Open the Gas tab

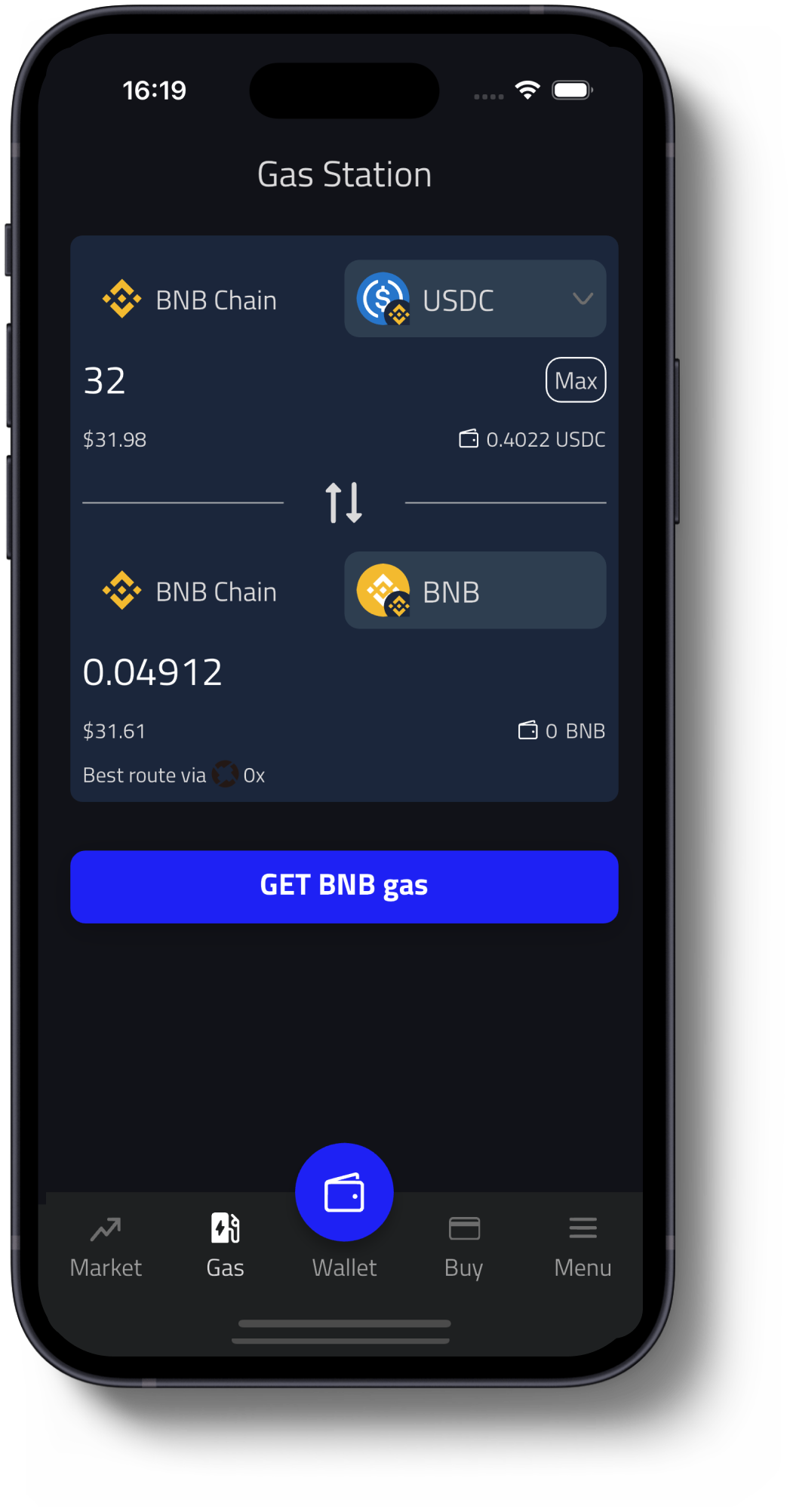pos(225,1246)
